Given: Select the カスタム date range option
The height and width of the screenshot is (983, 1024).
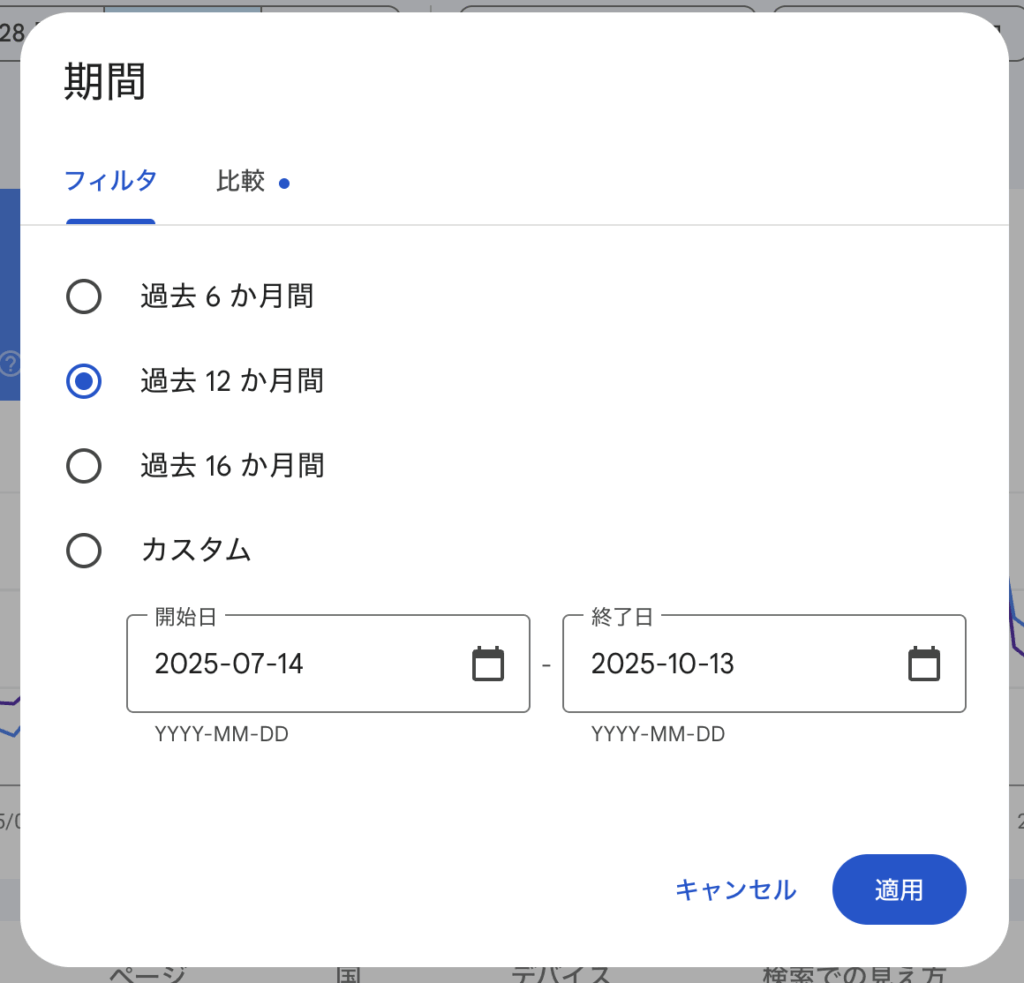Looking at the screenshot, I should click(84, 550).
